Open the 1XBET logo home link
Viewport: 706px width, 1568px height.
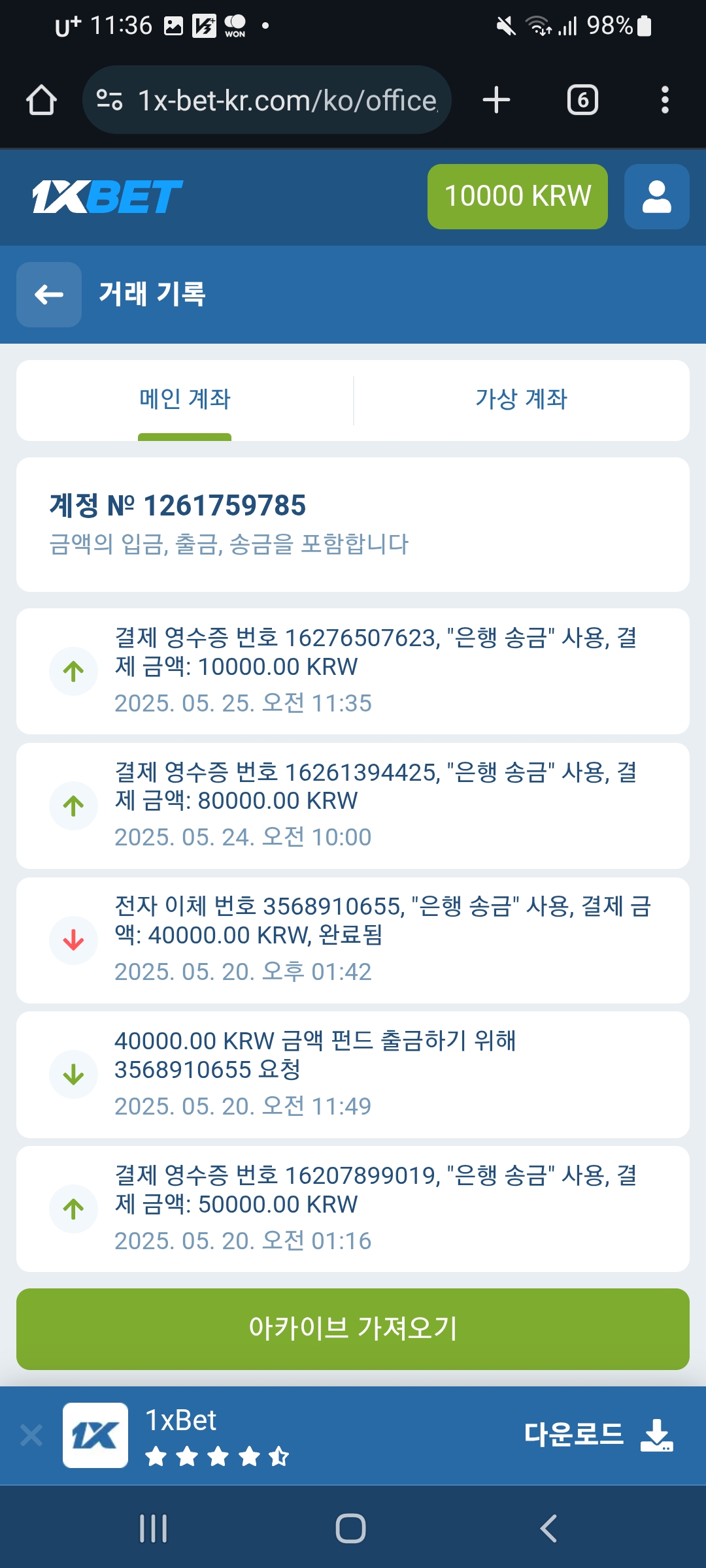[x=107, y=197]
